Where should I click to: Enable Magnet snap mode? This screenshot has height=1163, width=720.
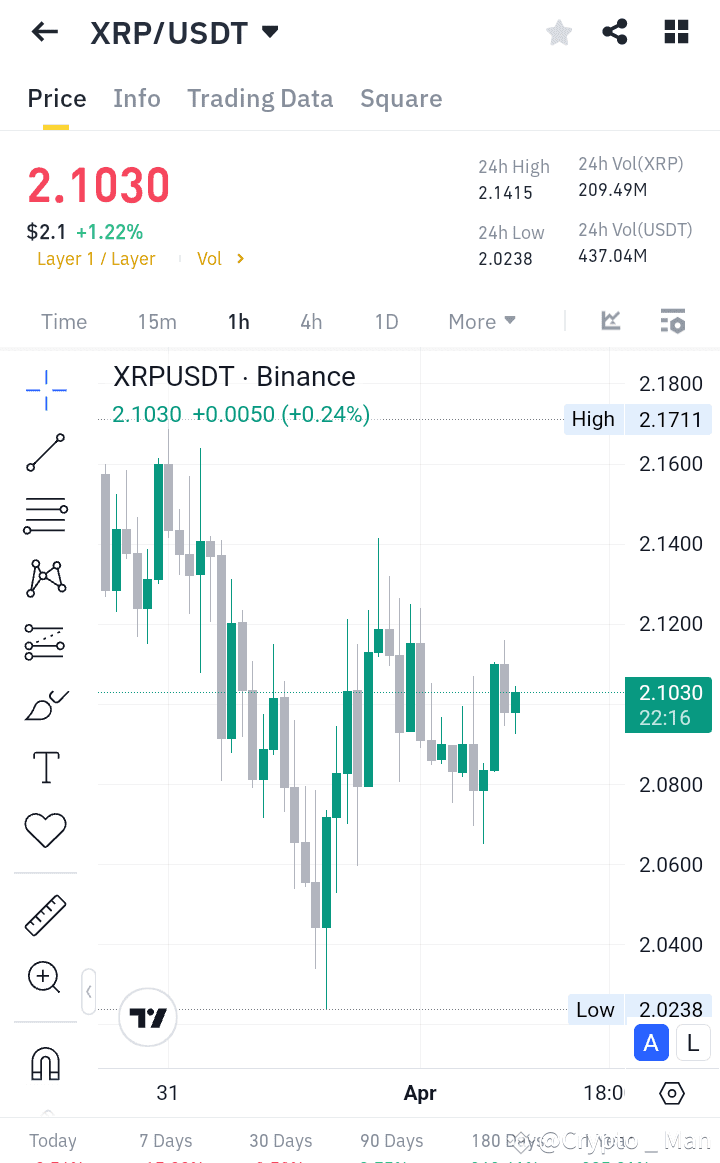(x=45, y=1063)
